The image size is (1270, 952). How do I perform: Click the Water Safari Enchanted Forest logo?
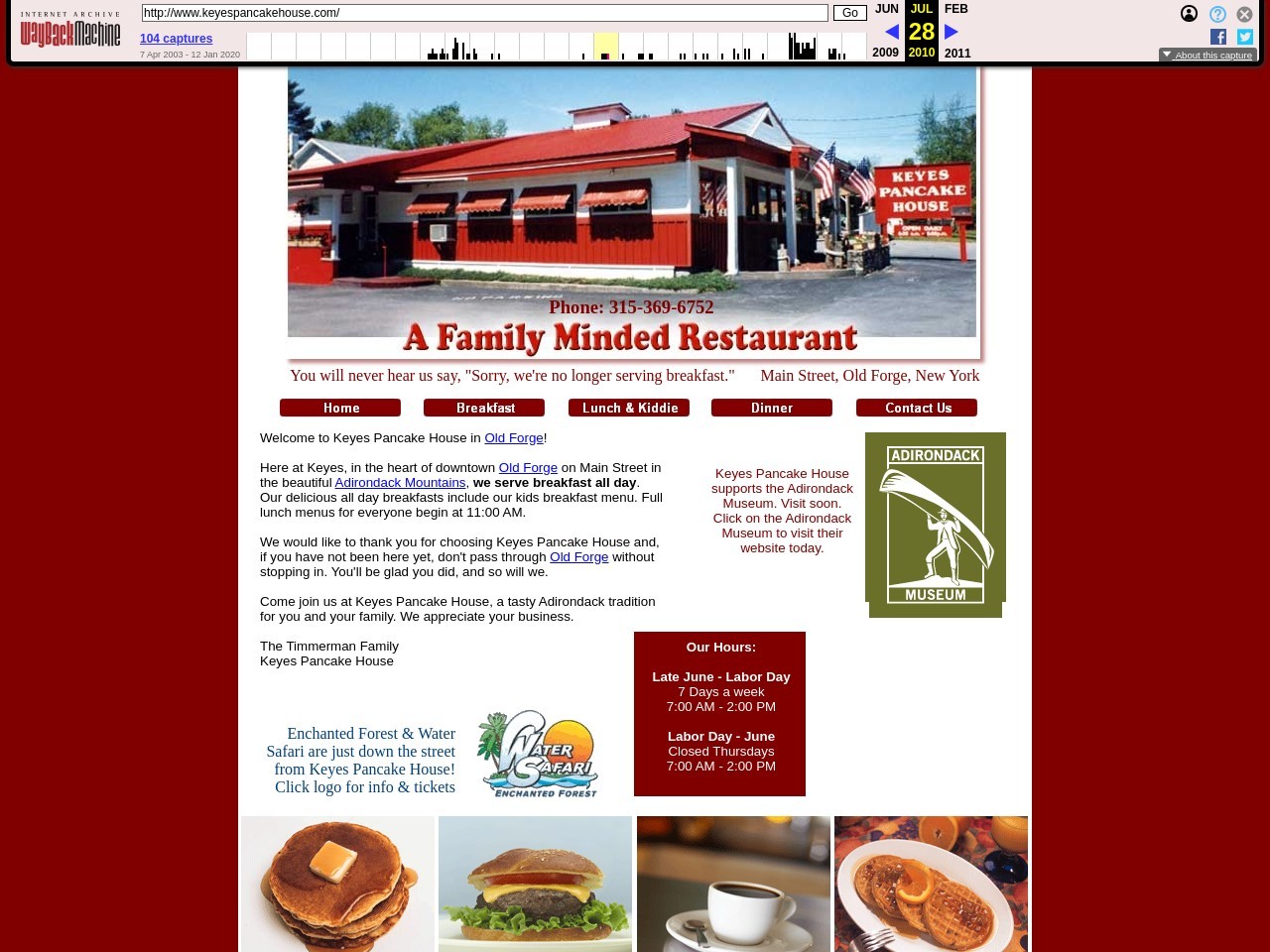[537, 754]
